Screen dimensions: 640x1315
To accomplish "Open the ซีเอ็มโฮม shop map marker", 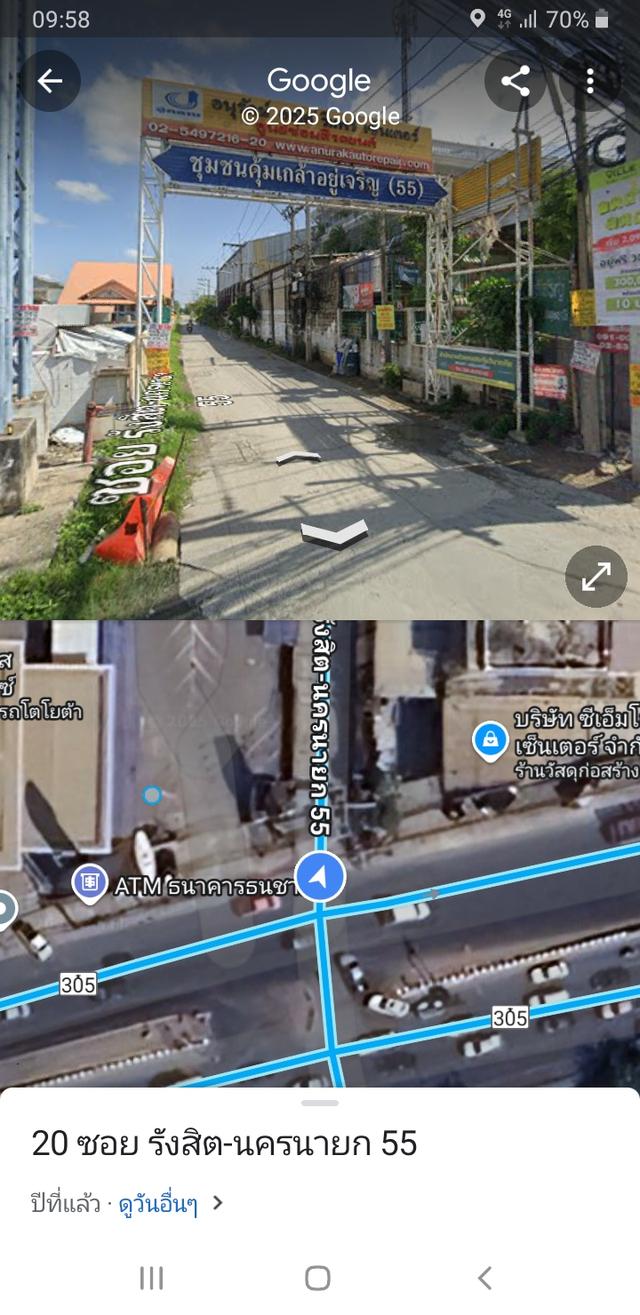I will click(490, 741).
